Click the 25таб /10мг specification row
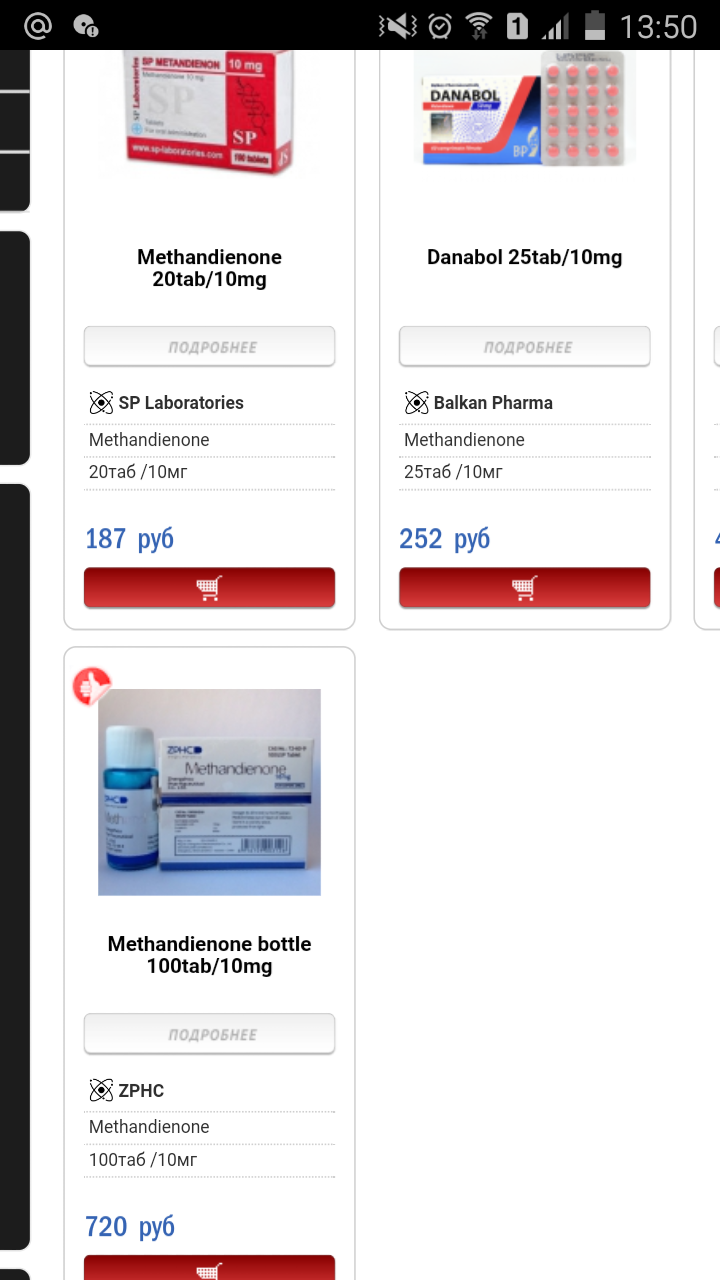The width and height of the screenshot is (720, 1280). [x=453, y=471]
